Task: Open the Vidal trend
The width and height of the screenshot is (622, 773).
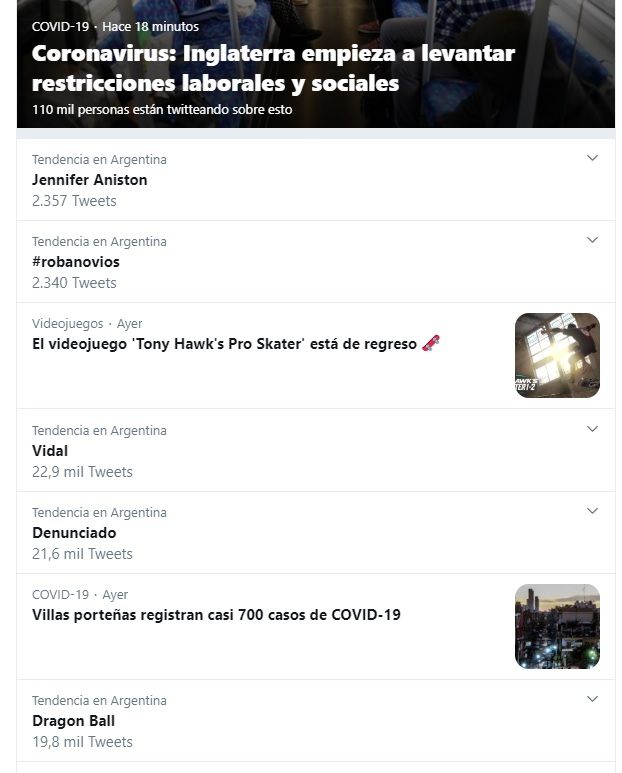Action: 50,451
